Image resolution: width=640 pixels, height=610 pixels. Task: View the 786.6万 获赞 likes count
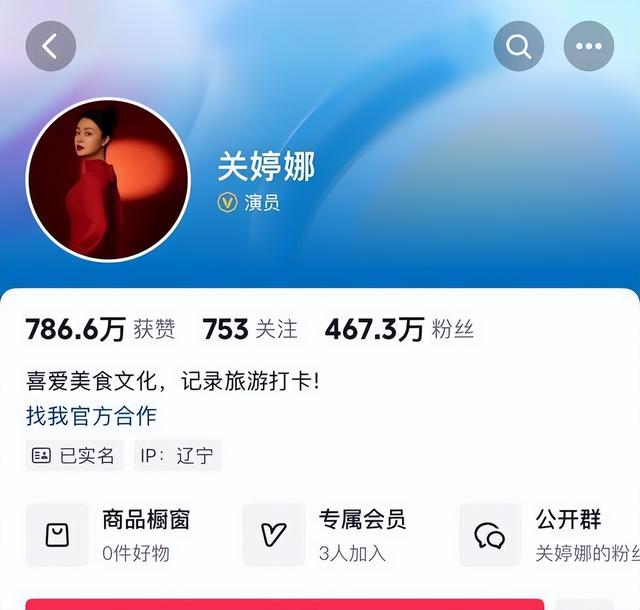pyautogui.click(x=100, y=329)
